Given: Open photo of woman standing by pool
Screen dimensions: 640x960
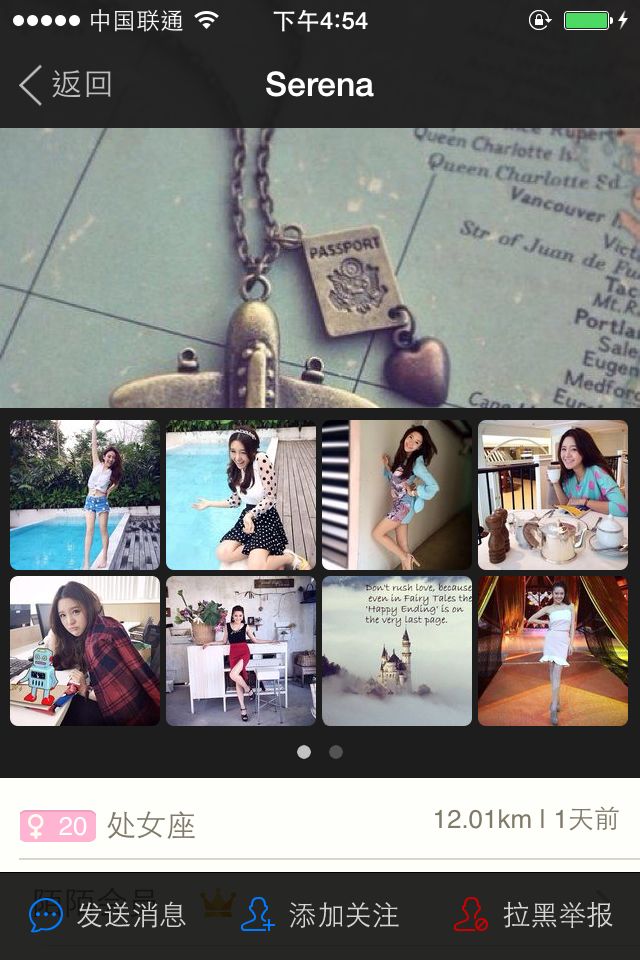Looking at the screenshot, I should pos(85,495).
